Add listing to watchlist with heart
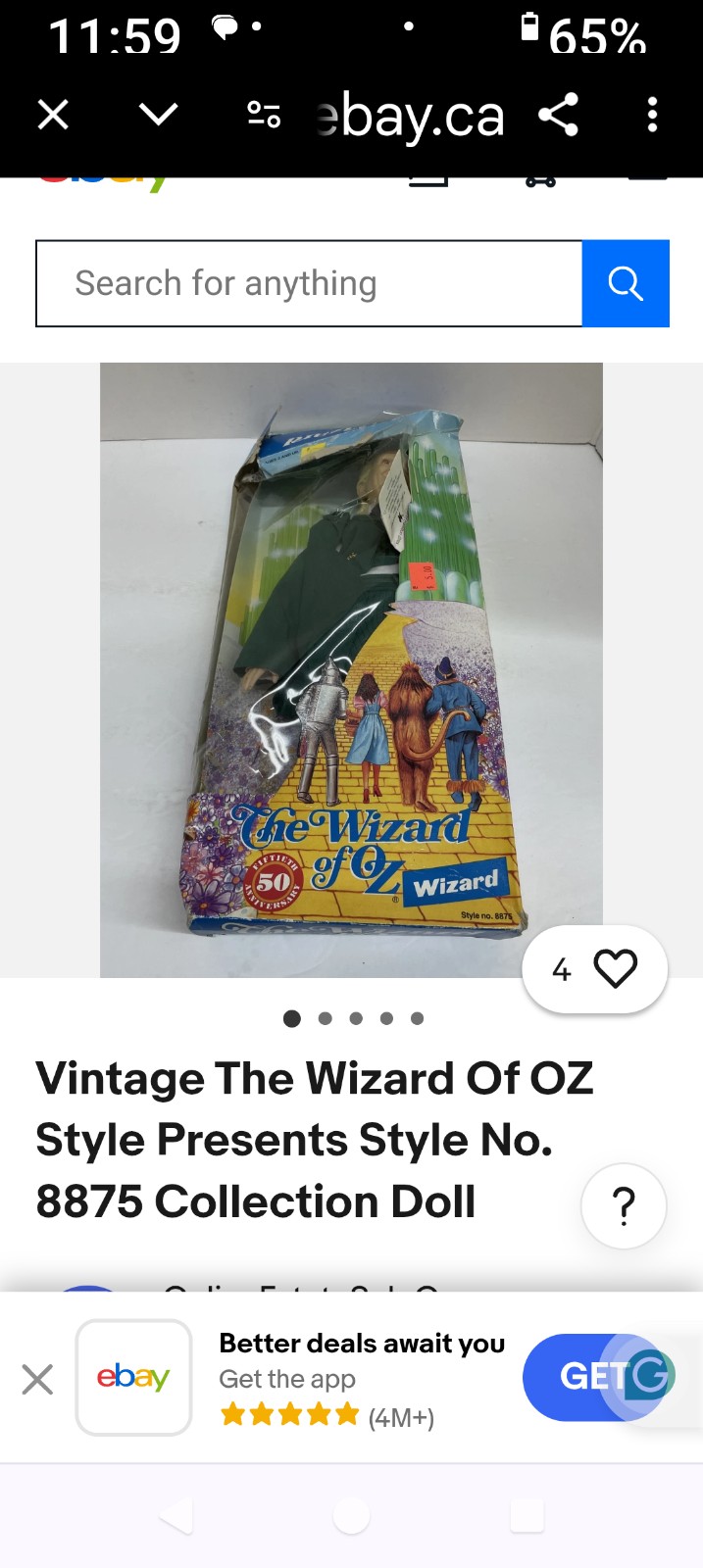 [x=595, y=970]
